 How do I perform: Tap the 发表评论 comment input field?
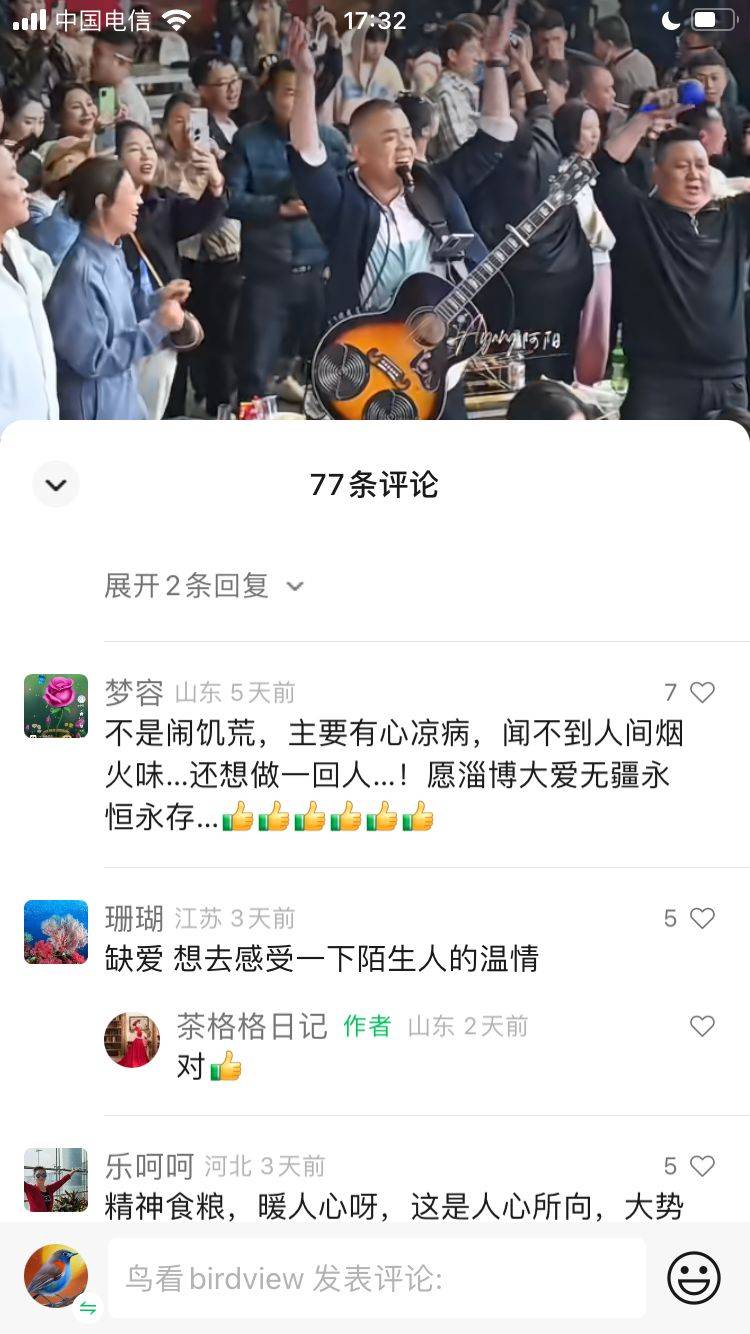tap(376, 1278)
